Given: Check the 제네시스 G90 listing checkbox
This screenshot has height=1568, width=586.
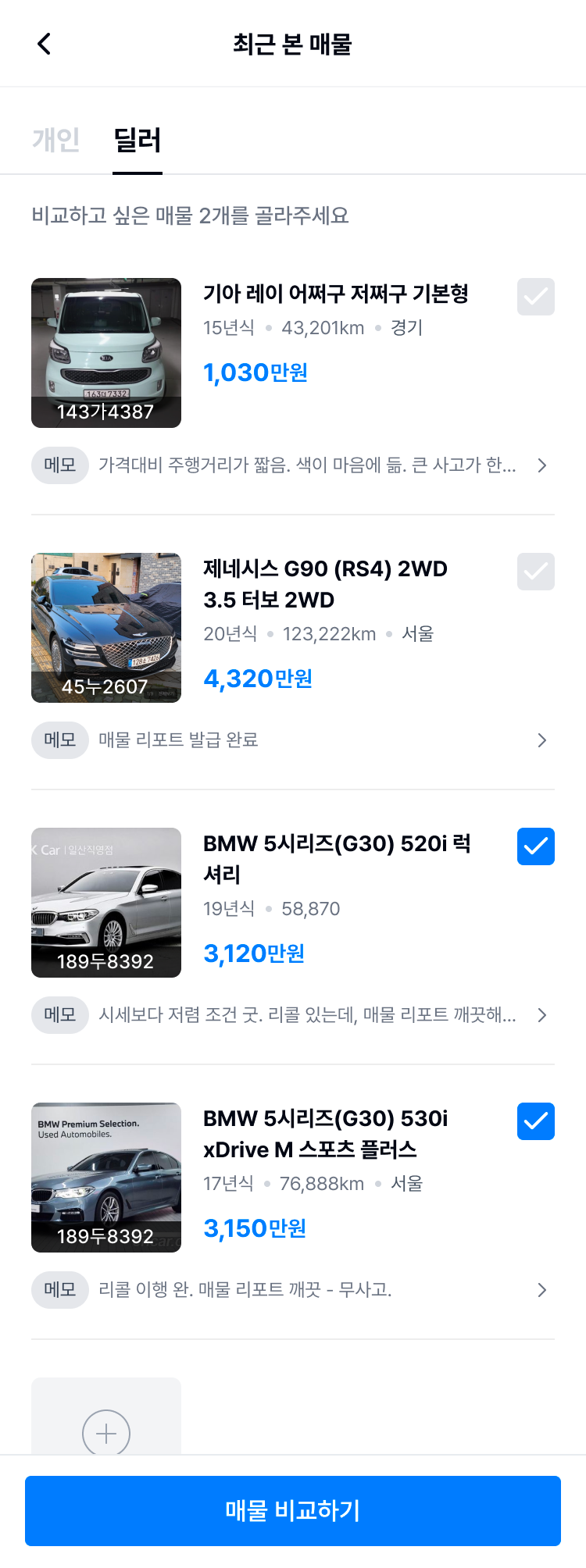Looking at the screenshot, I should 535,572.
